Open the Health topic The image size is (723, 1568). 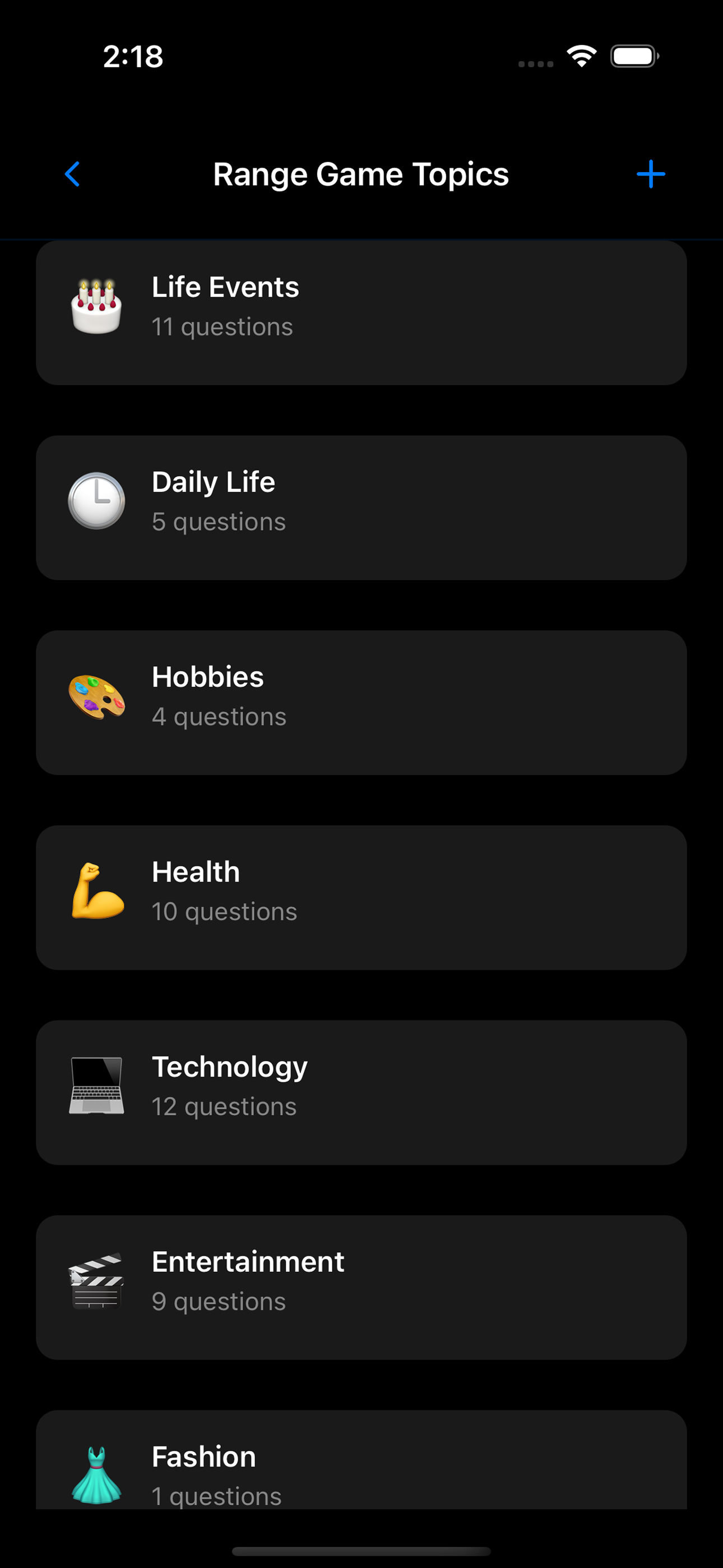361,897
